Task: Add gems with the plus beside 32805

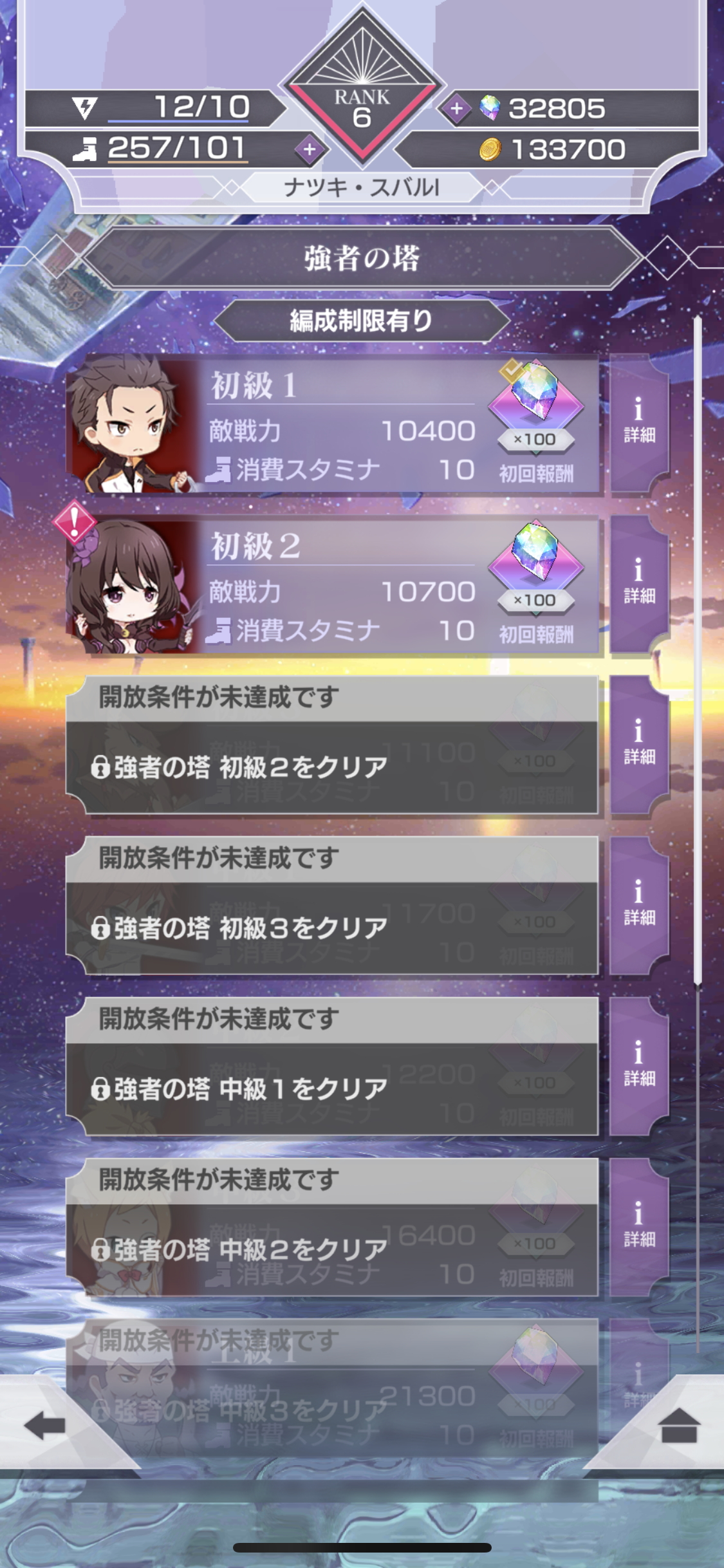Action: click(x=456, y=109)
